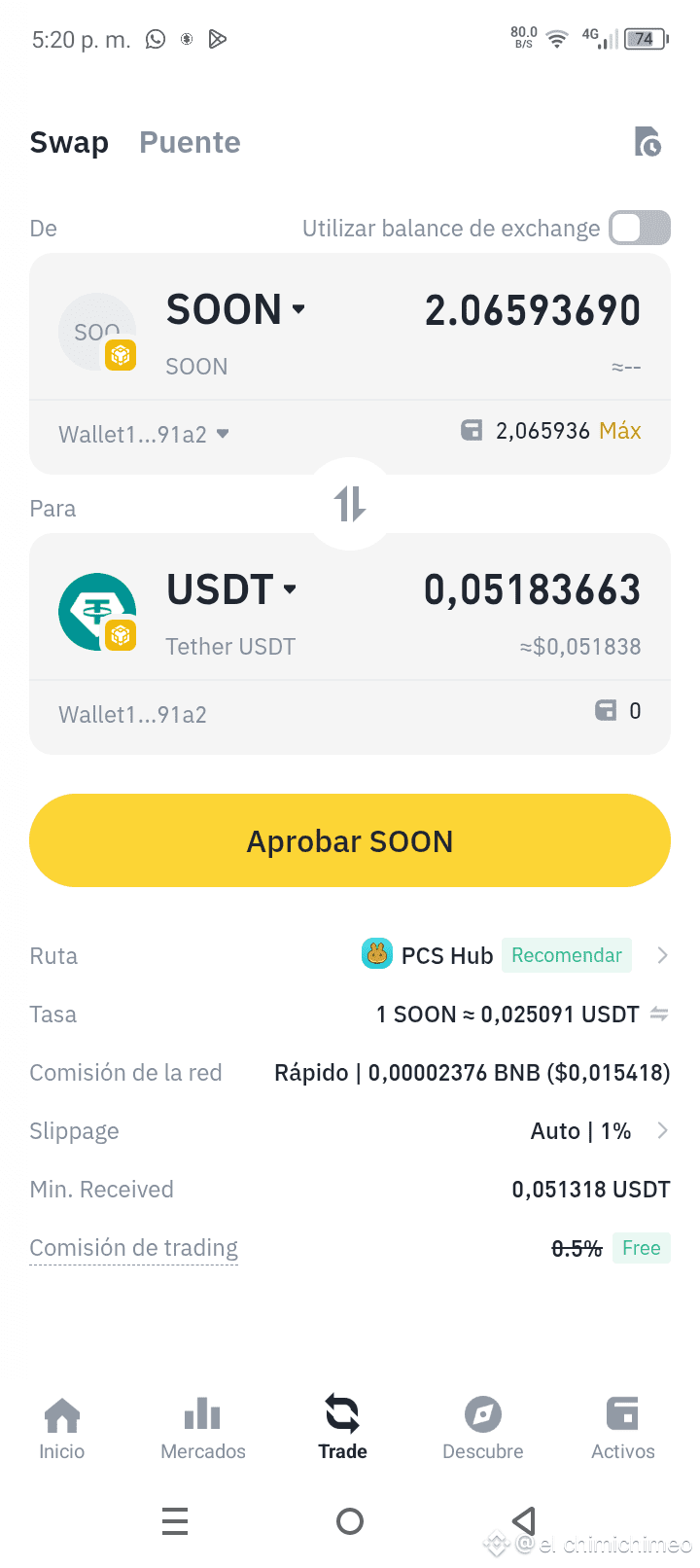Switch to the Descubre tab
Screen dimensions: 700x1568
[x=483, y=1428]
